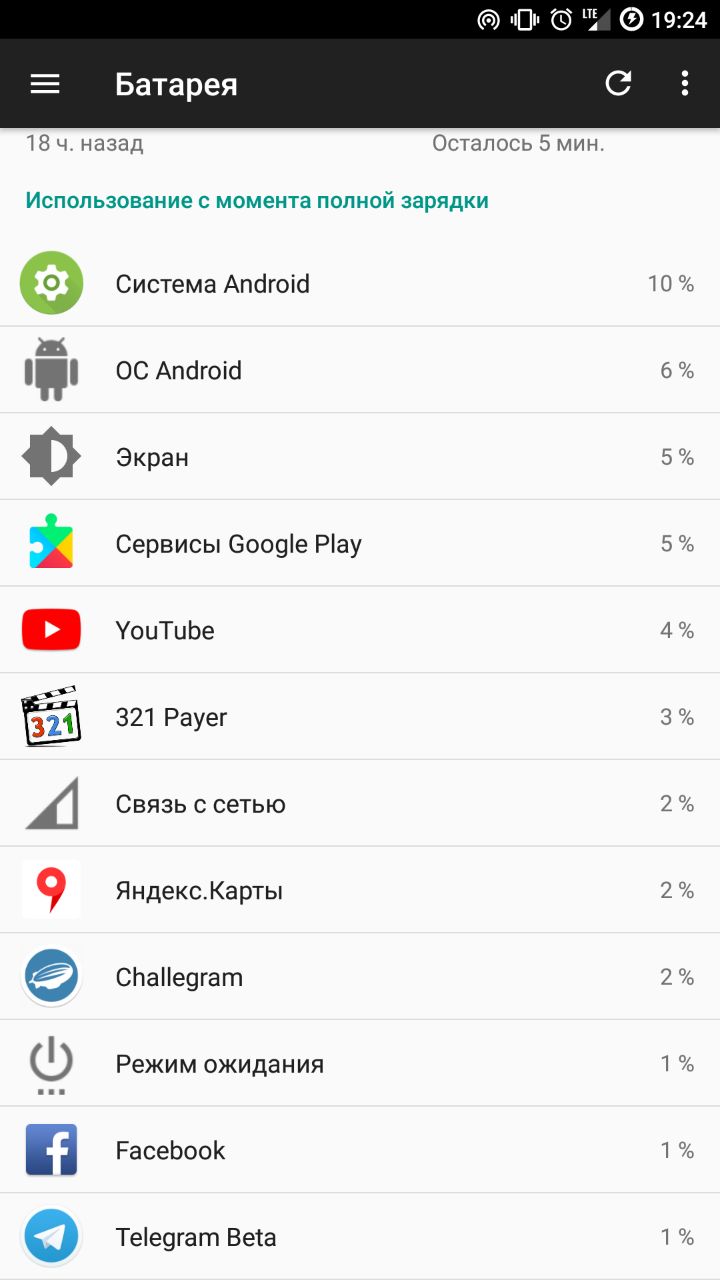Show YouTube battery usage details

[360, 631]
